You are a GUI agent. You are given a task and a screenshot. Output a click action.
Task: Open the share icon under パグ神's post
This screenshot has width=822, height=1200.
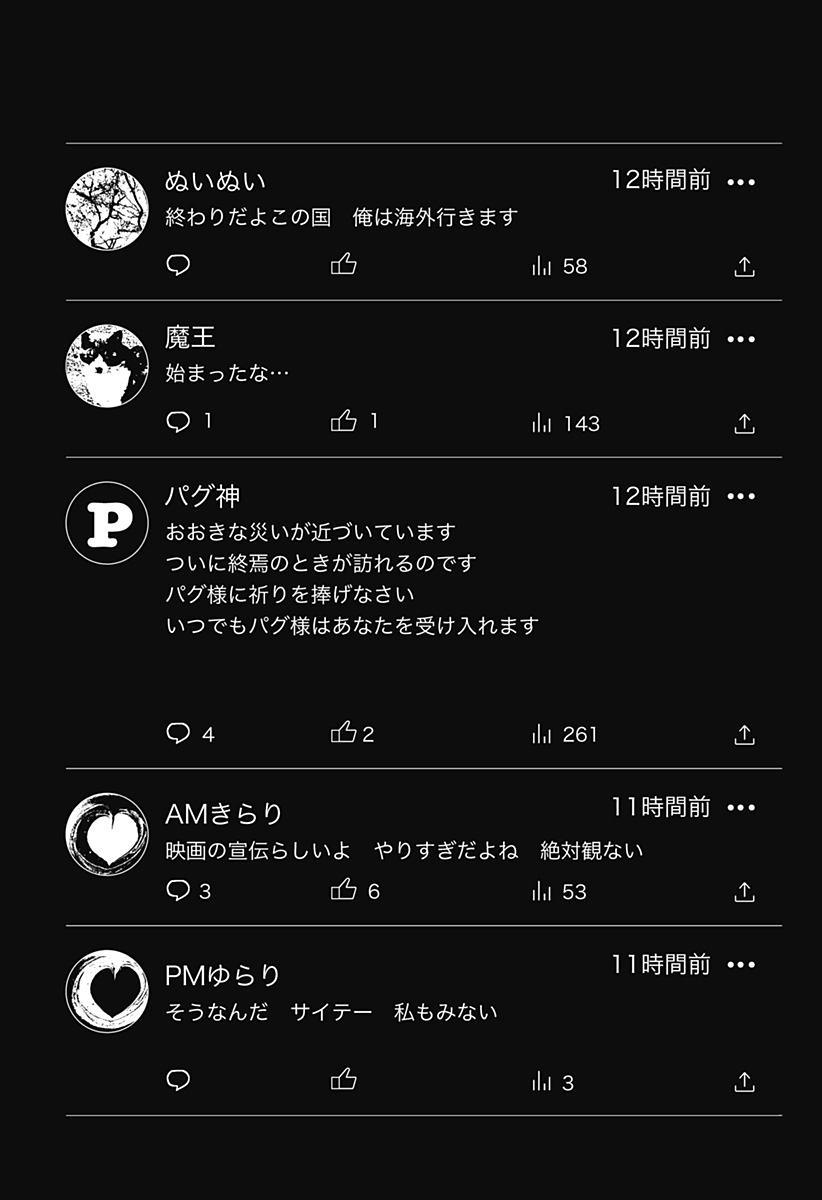745,734
